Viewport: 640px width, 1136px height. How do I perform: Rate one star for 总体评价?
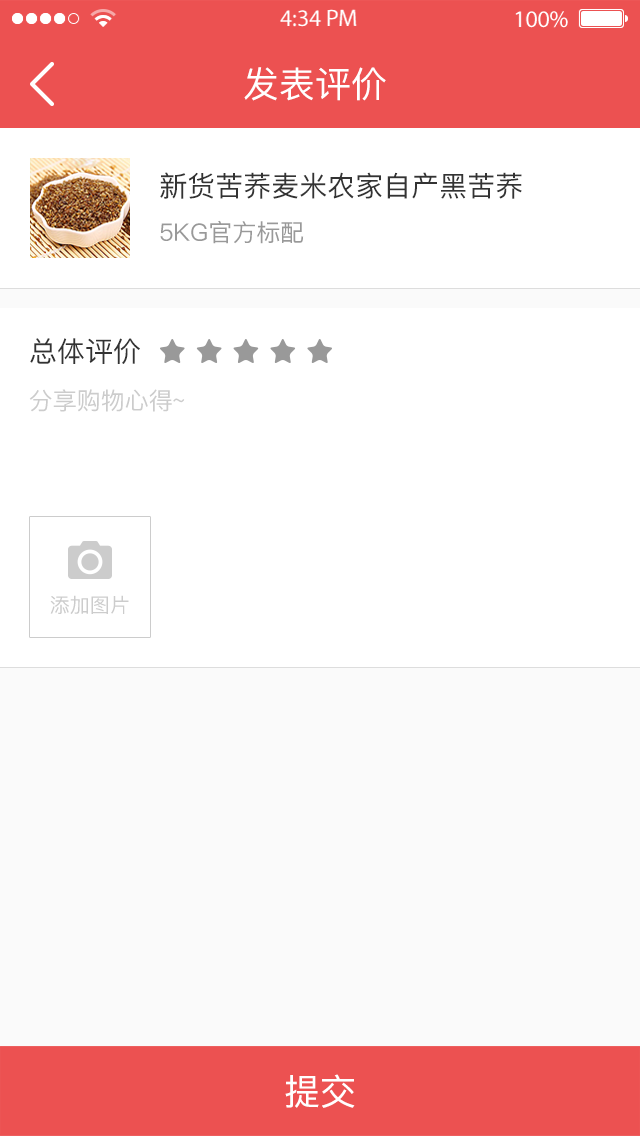[172, 351]
